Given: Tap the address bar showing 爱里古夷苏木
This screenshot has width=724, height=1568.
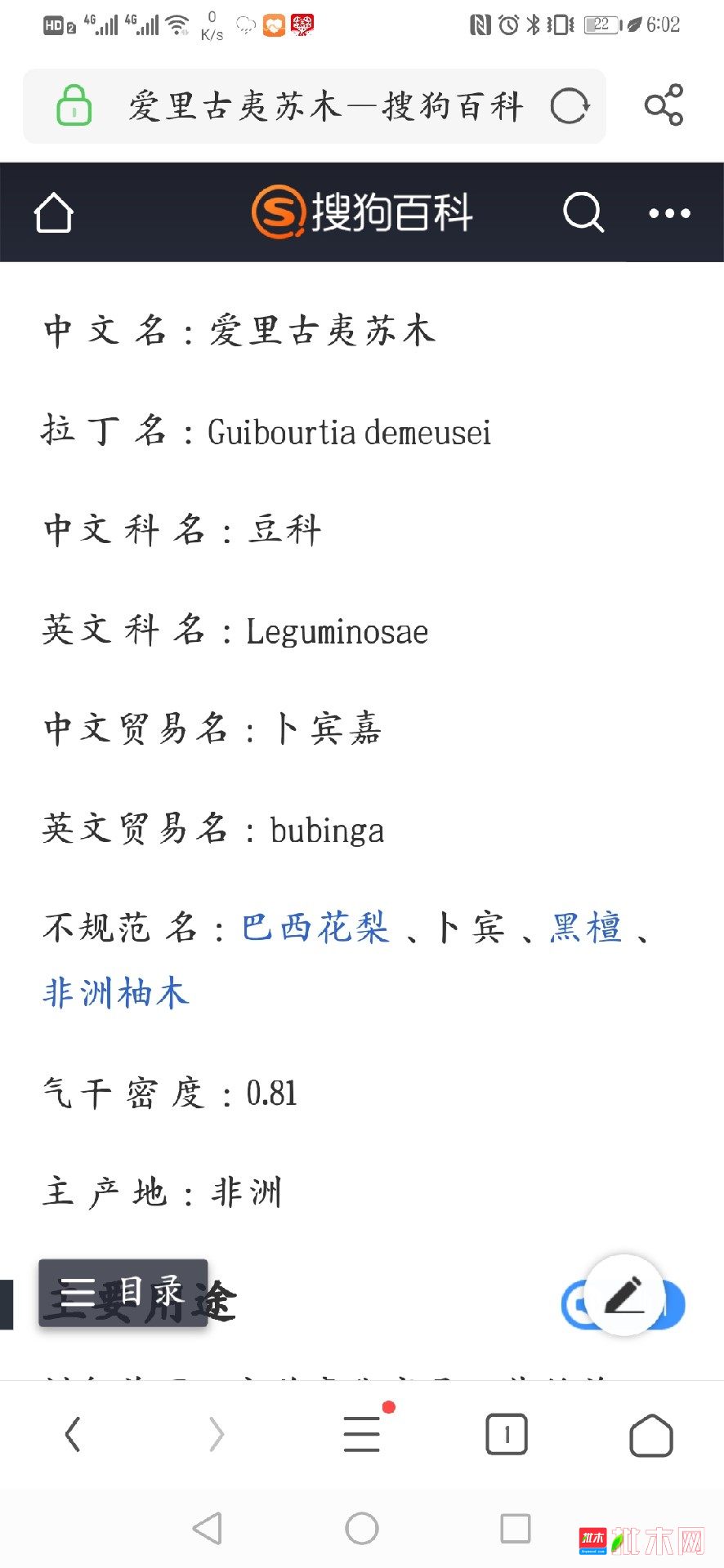Looking at the screenshot, I should tap(315, 106).
